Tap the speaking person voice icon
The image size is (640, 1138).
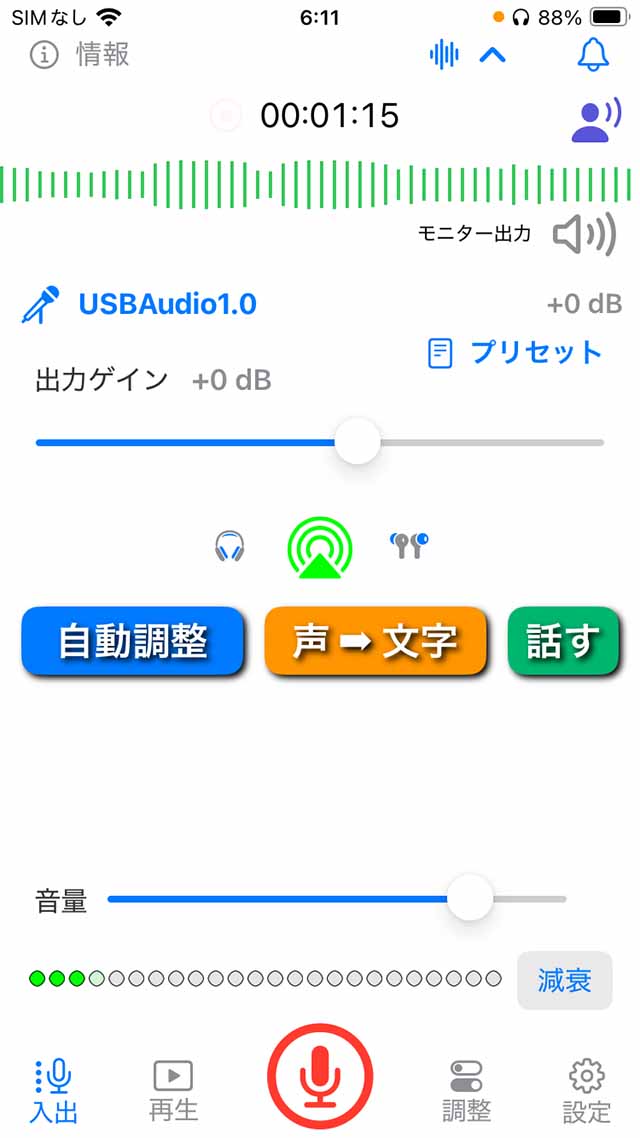click(x=596, y=120)
